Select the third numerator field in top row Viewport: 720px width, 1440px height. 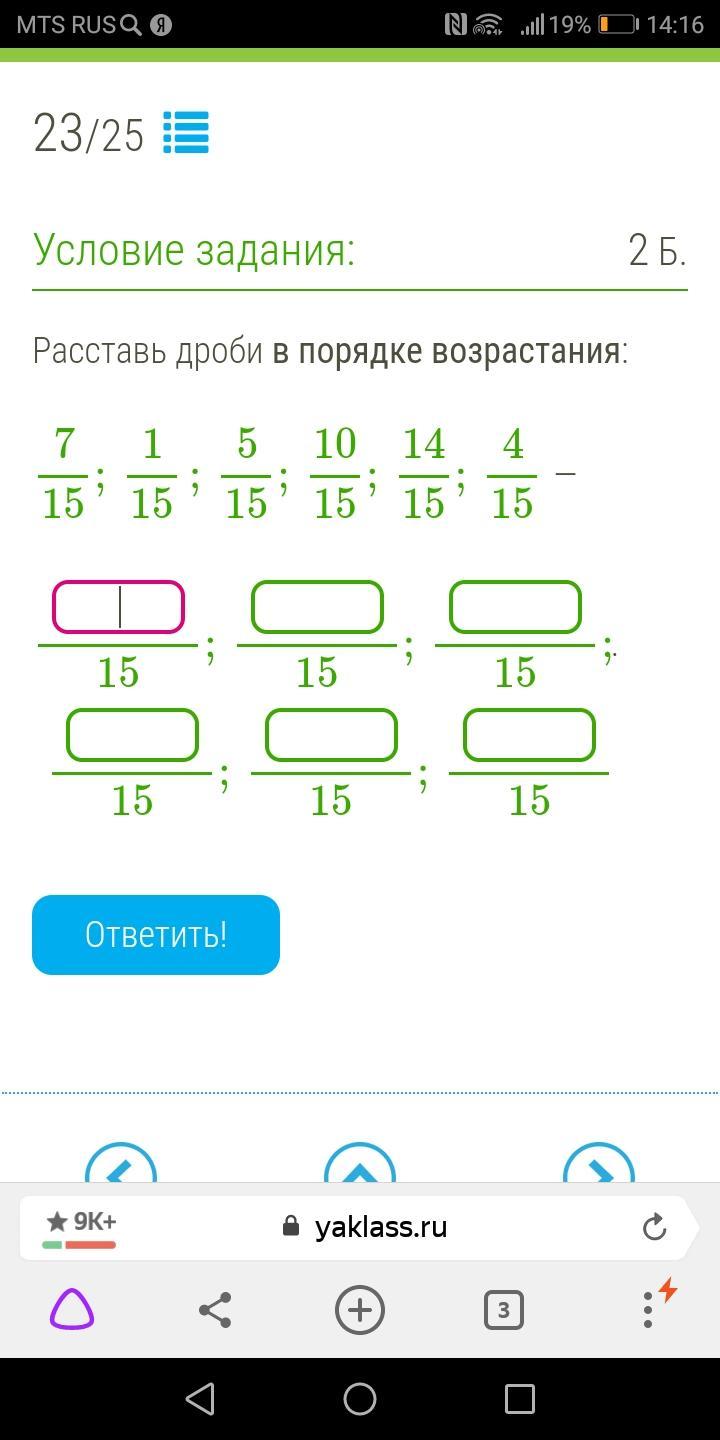click(x=515, y=607)
